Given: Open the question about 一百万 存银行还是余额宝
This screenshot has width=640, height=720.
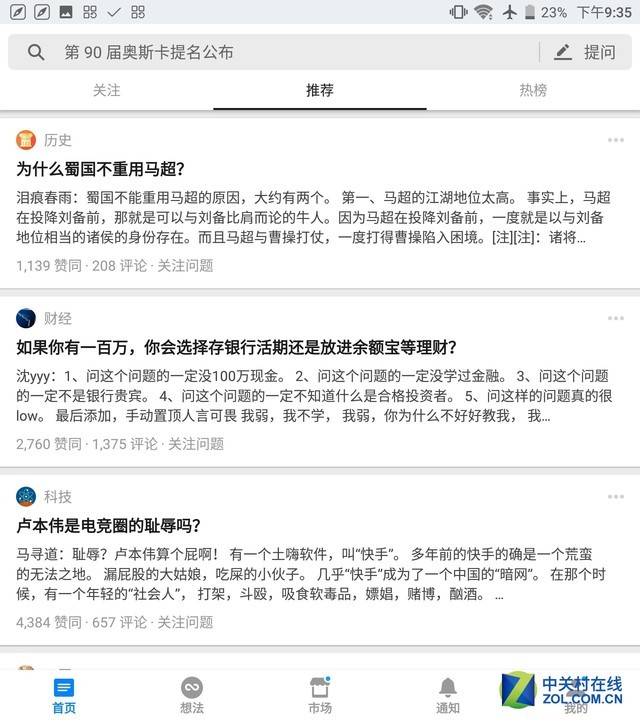Looking at the screenshot, I should pyautogui.click(x=236, y=347).
